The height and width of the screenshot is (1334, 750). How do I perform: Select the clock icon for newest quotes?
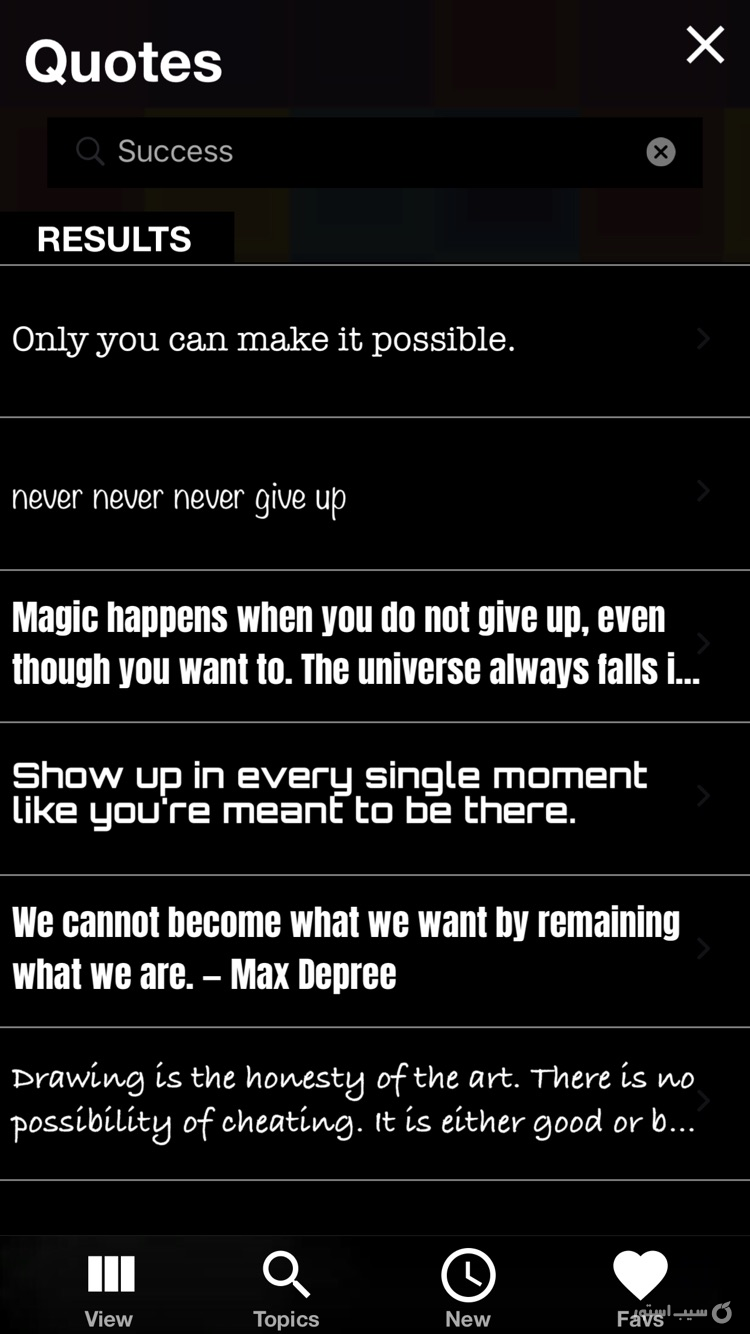click(466, 1274)
